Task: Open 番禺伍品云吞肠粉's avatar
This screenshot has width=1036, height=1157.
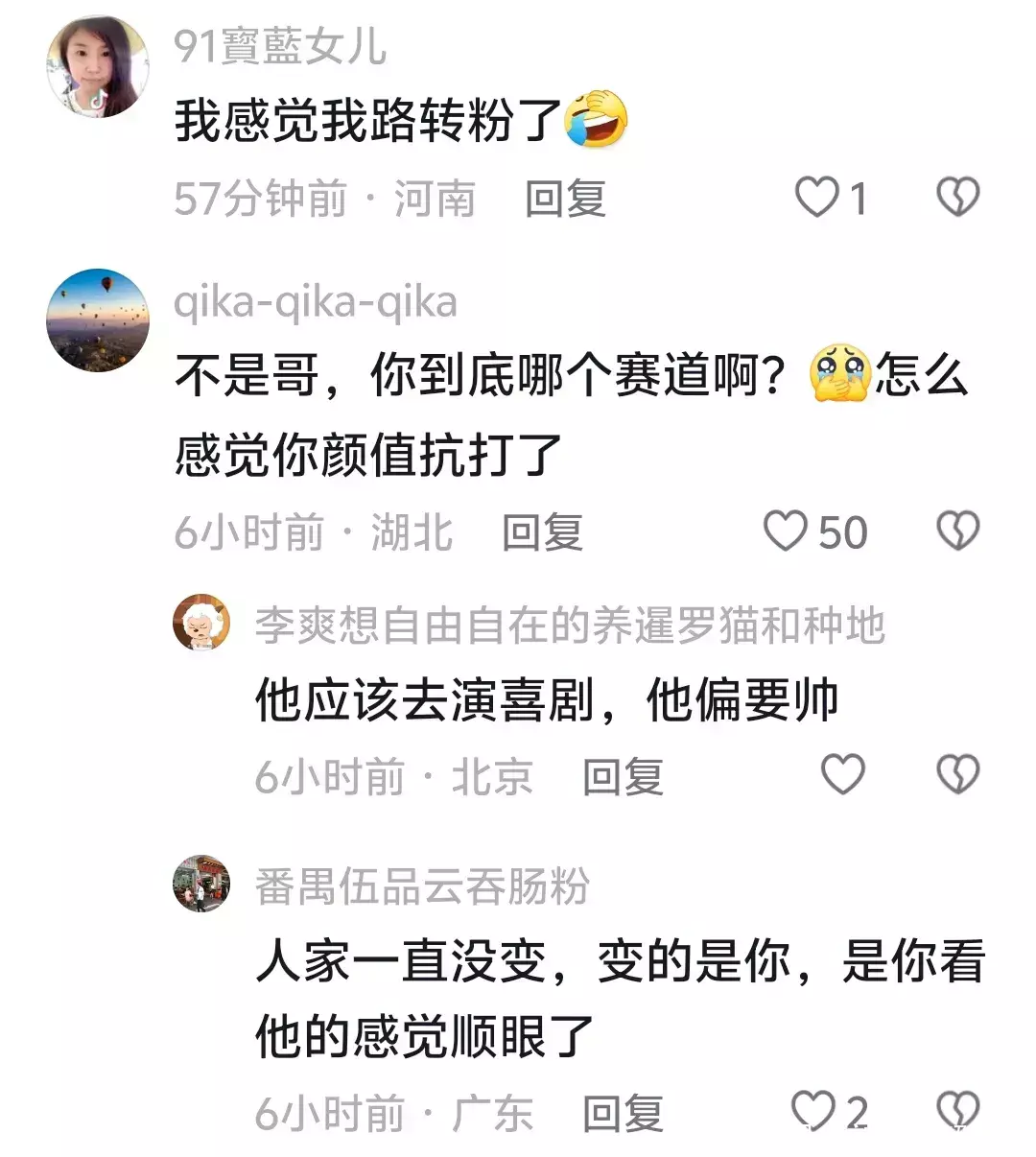Action: [x=201, y=884]
